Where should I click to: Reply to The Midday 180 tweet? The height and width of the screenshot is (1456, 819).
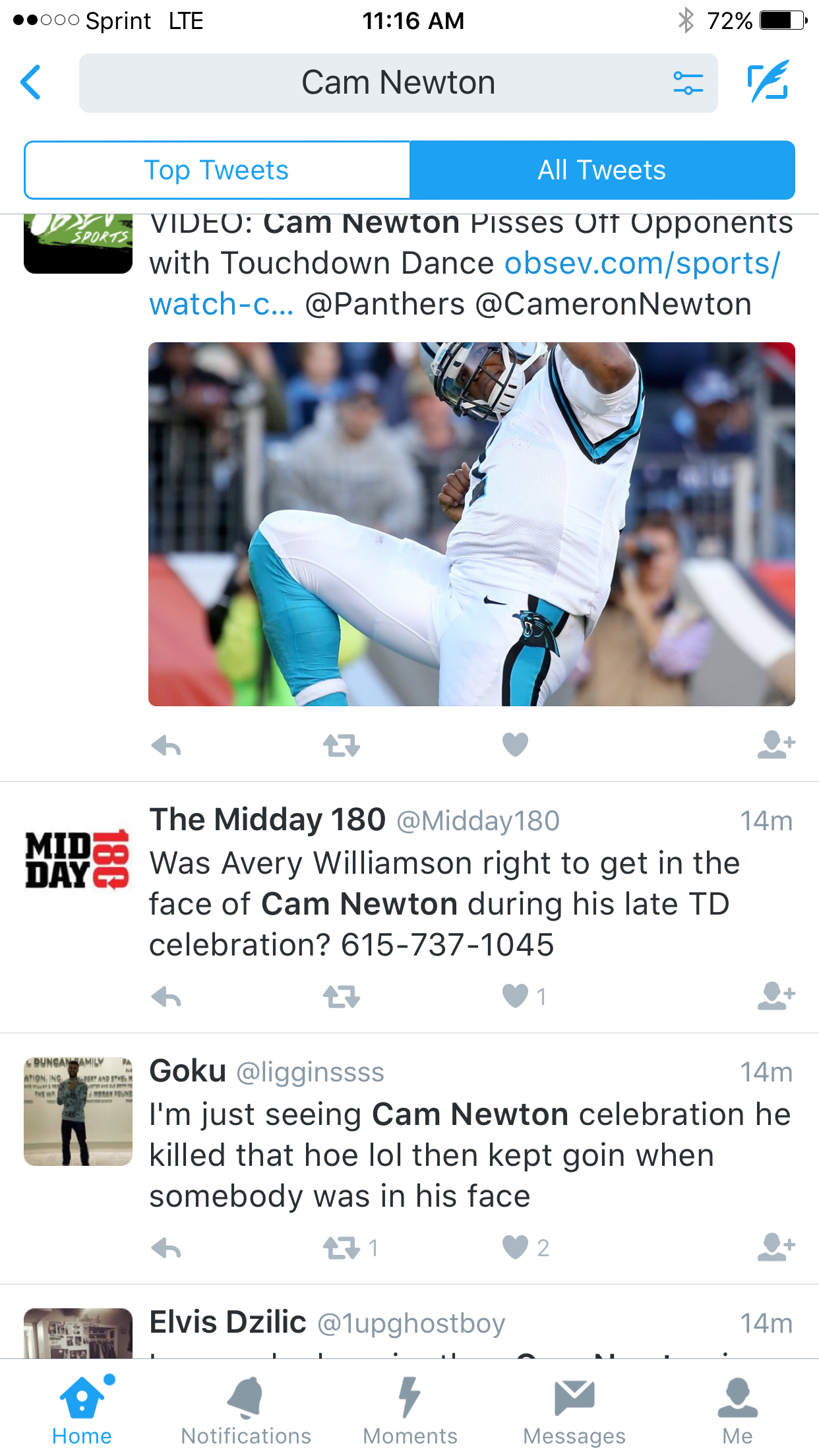pos(166,997)
